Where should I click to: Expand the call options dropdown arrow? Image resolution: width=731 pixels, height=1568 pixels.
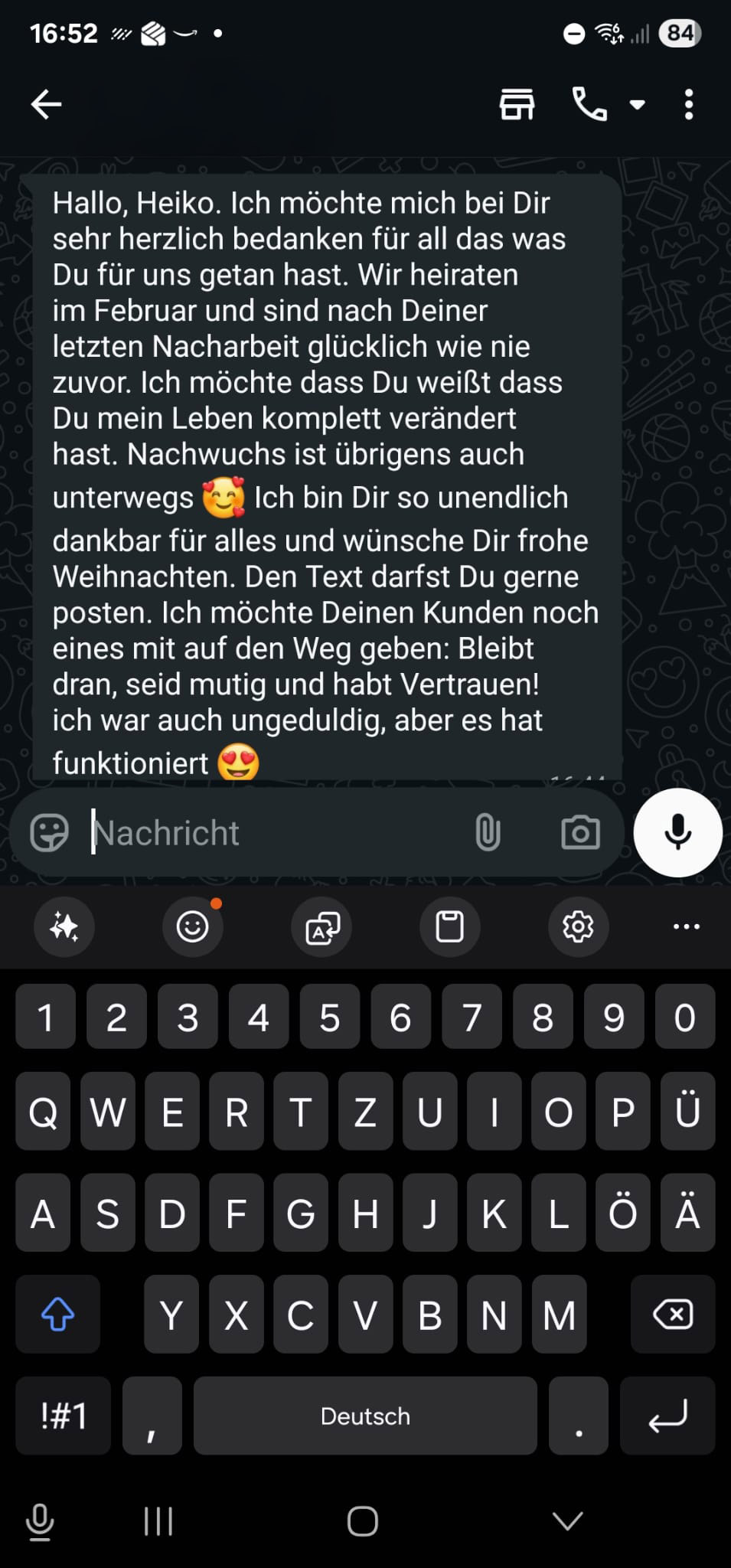tap(637, 105)
